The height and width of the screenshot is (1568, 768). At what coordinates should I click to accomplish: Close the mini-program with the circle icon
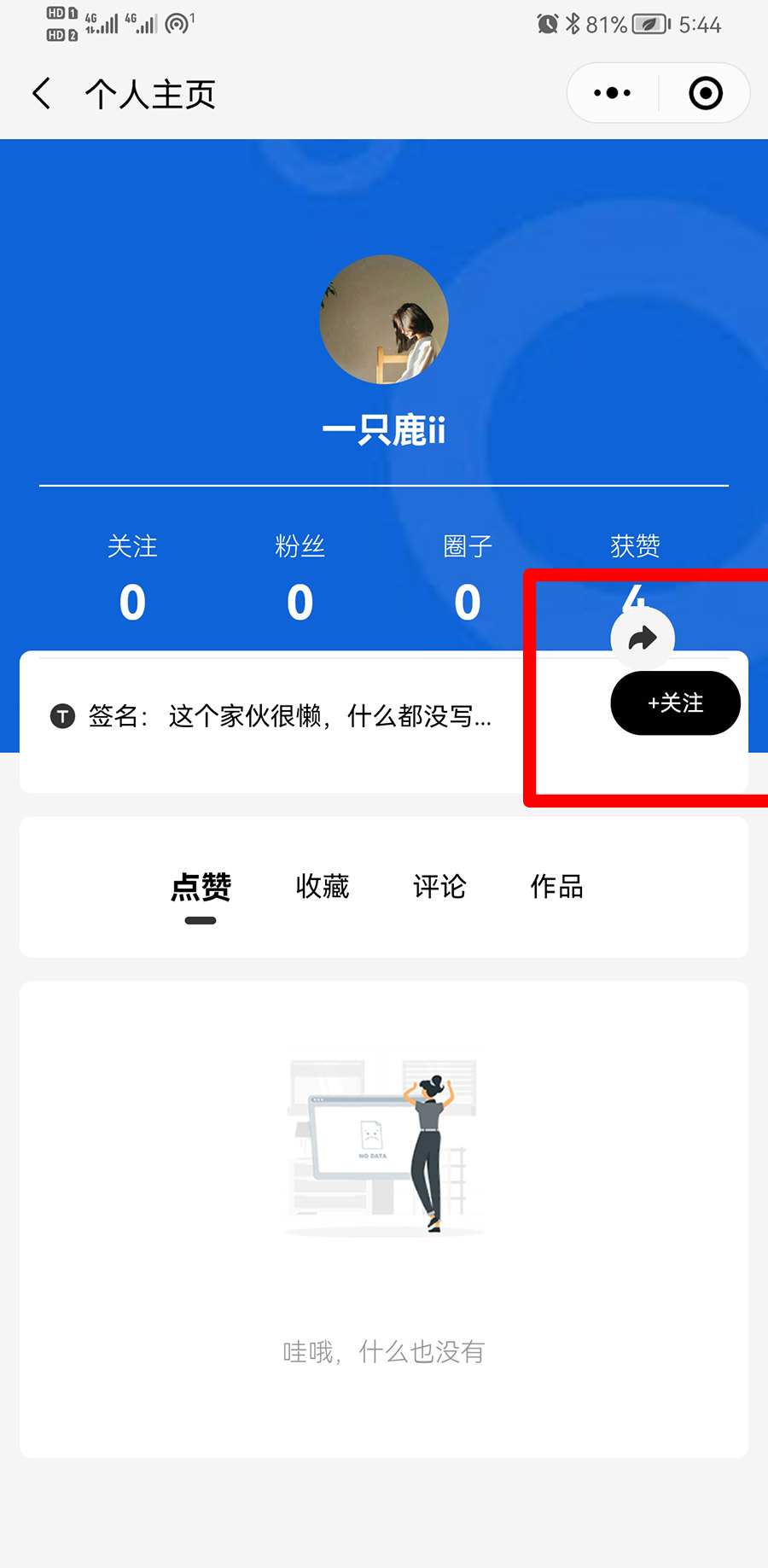[x=706, y=93]
